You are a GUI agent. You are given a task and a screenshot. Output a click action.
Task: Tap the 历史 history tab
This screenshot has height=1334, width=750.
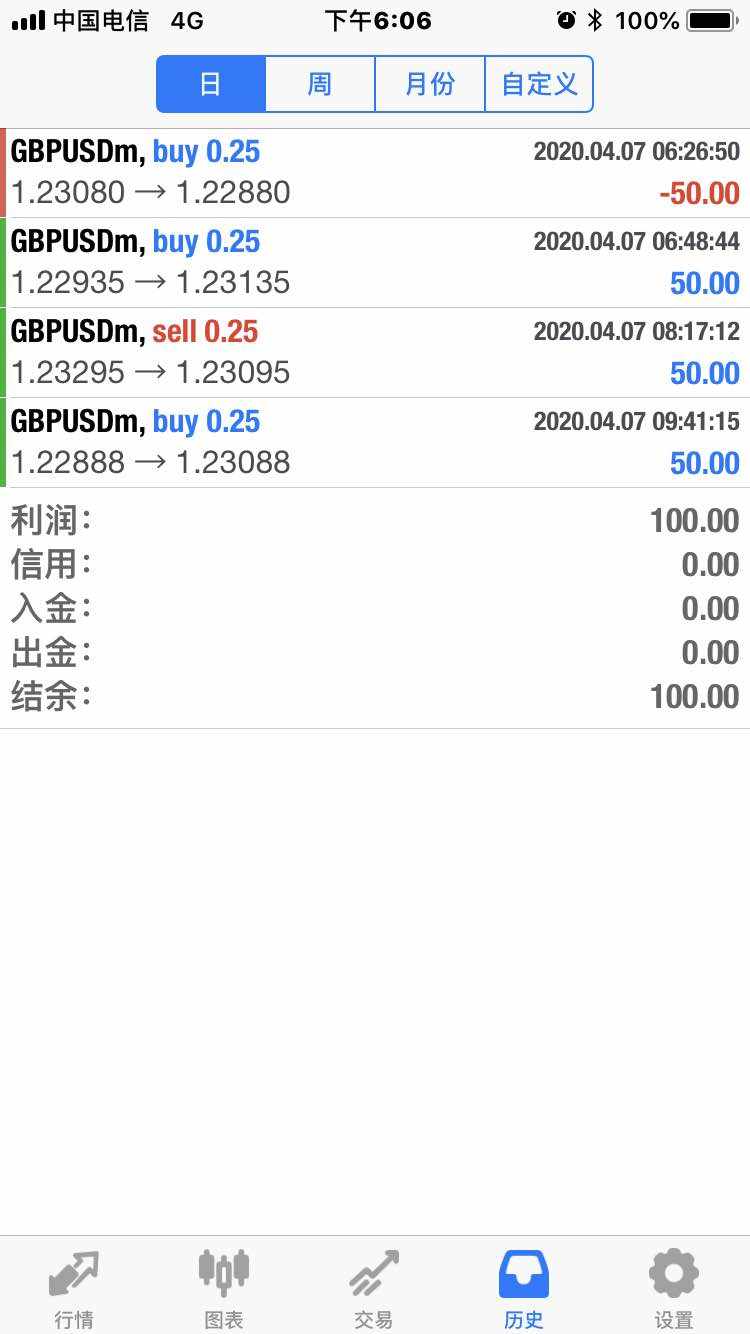[524, 1288]
